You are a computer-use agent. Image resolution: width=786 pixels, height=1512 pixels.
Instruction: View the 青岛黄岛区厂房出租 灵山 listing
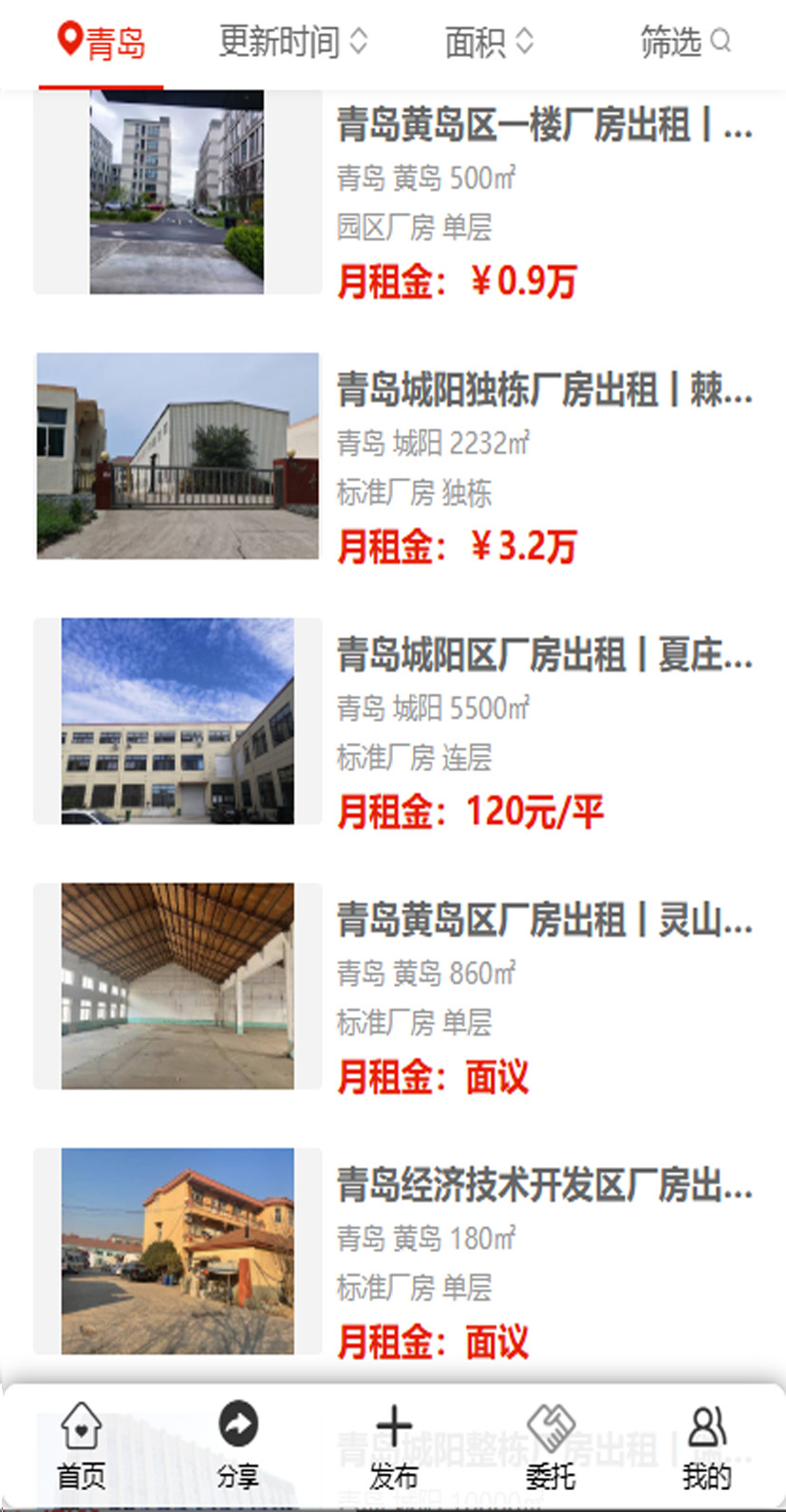(x=544, y=920)
